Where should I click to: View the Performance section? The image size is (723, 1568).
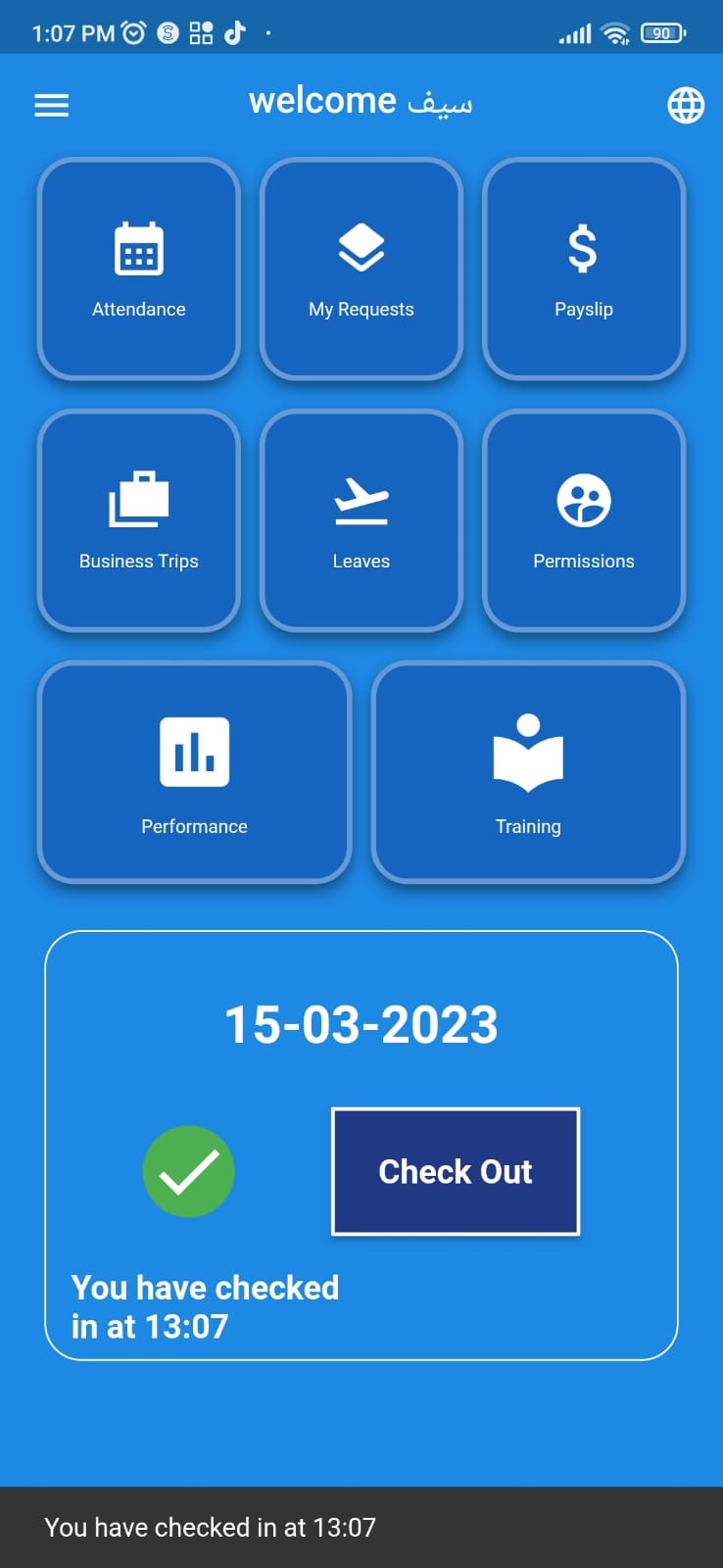(195, 772)
